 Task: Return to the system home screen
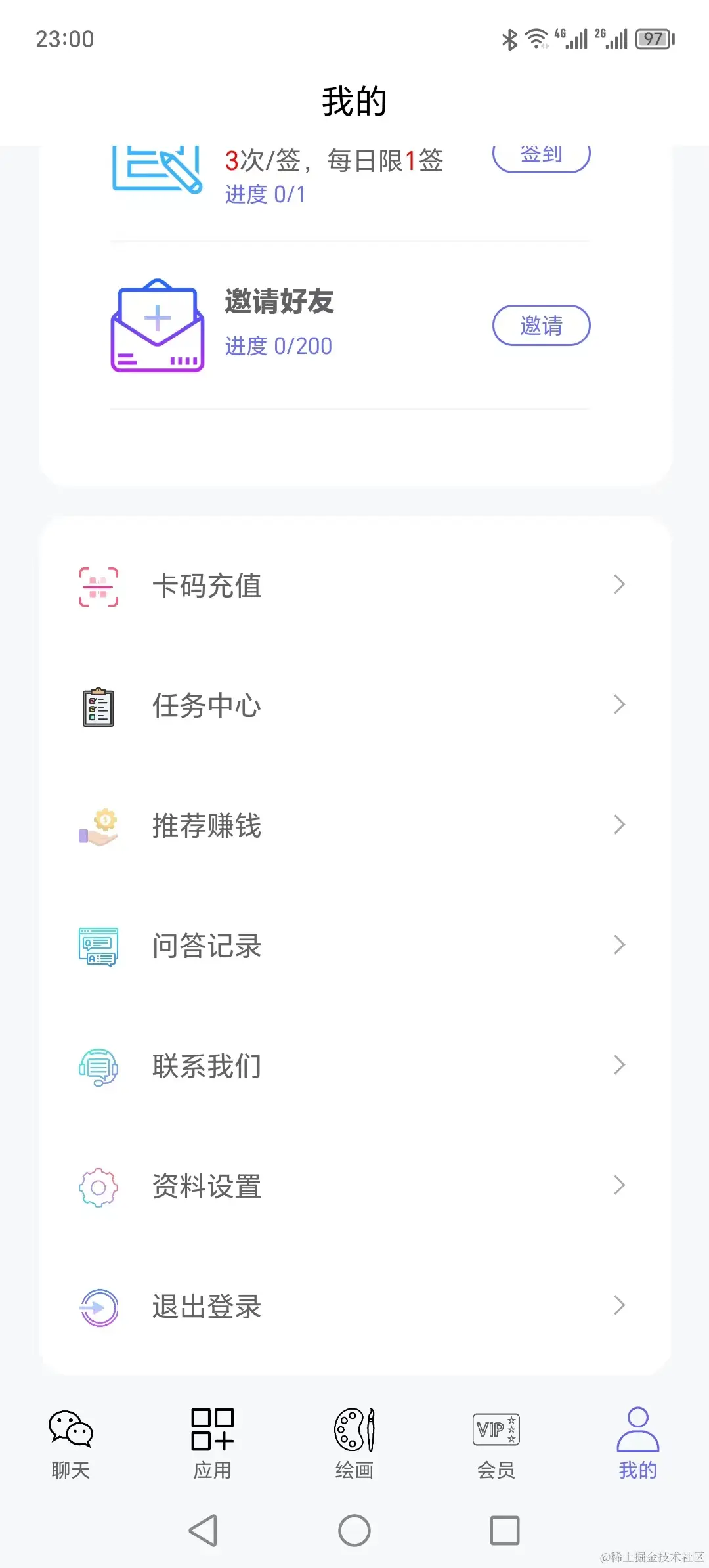[354, 1531]
